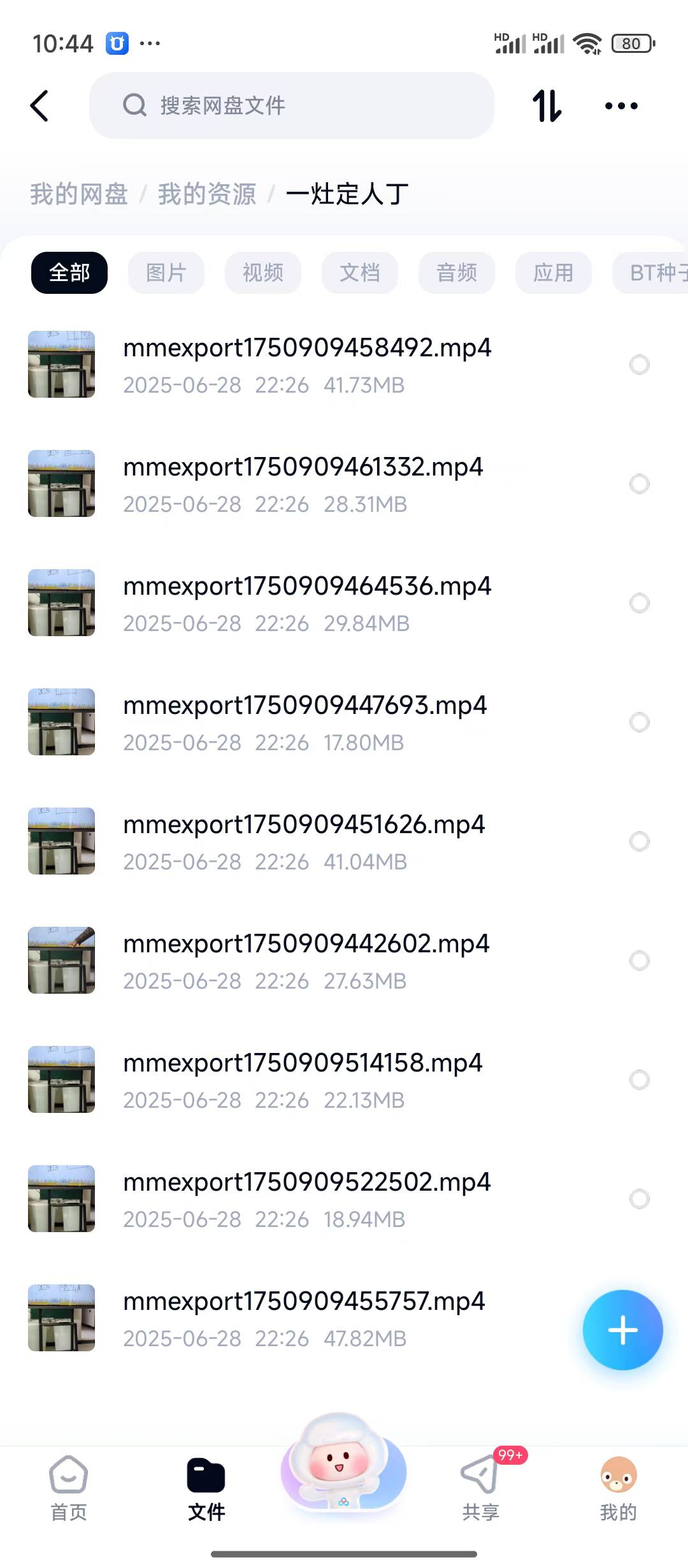This screenshot has width=688, height=1568.
Task: Tap the blue plus floating button
Action: [x=623, y=1330]
